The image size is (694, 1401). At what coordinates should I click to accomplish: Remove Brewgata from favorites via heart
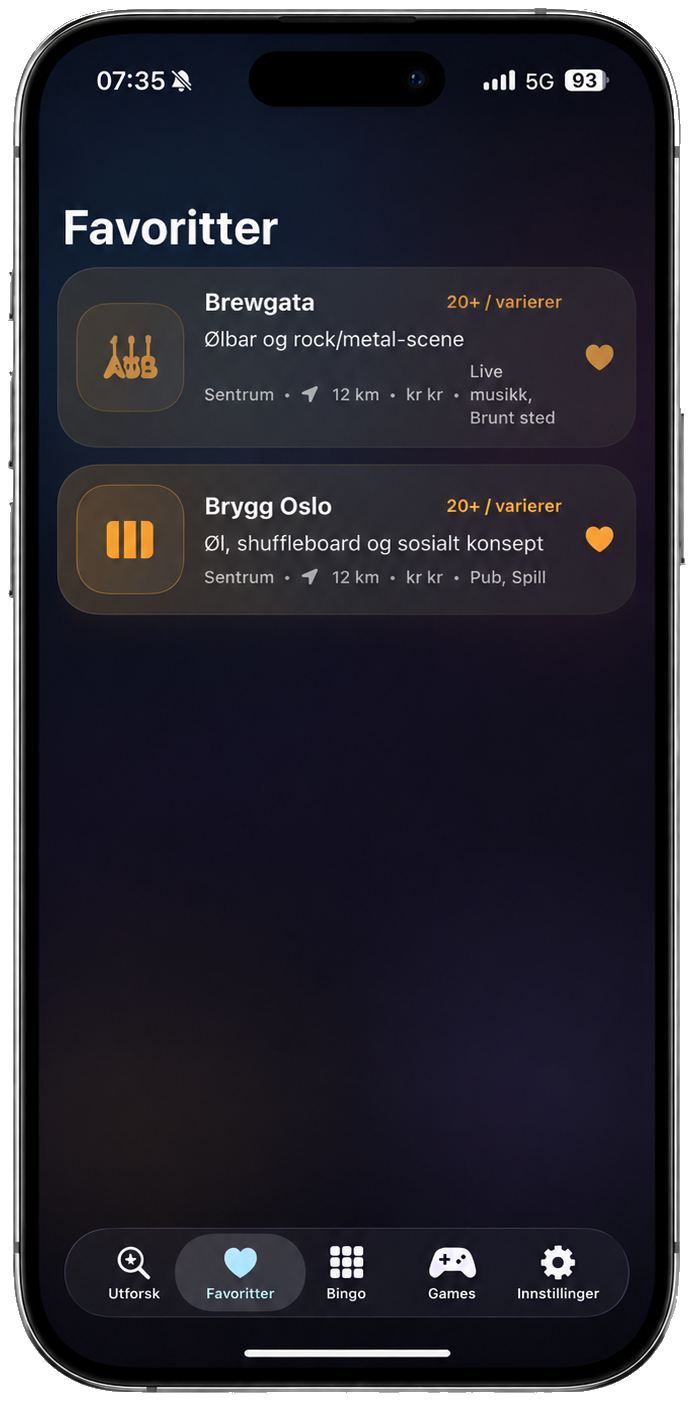(x=599, y=357)
